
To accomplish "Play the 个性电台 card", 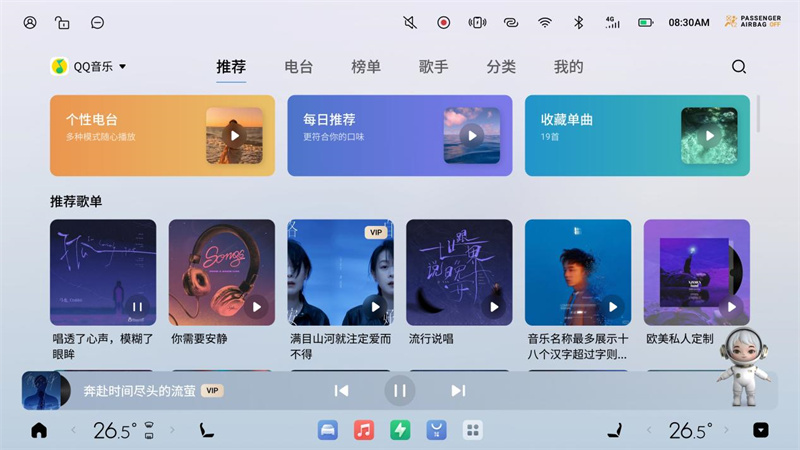I will pyautogui.click(x=234, y=135).
